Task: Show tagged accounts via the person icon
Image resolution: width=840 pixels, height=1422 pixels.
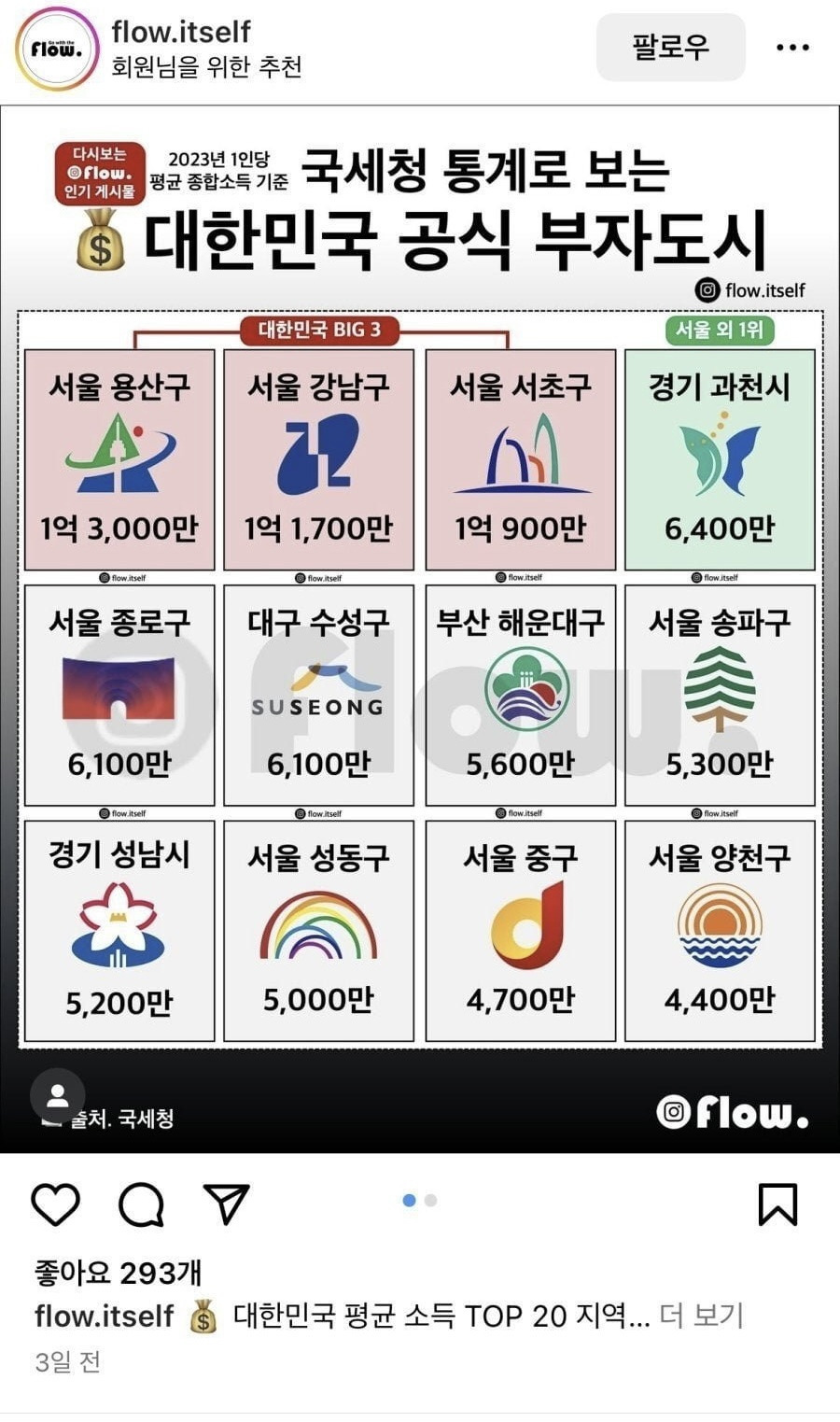Action: pyautogui.click(x=60, y=1095)
